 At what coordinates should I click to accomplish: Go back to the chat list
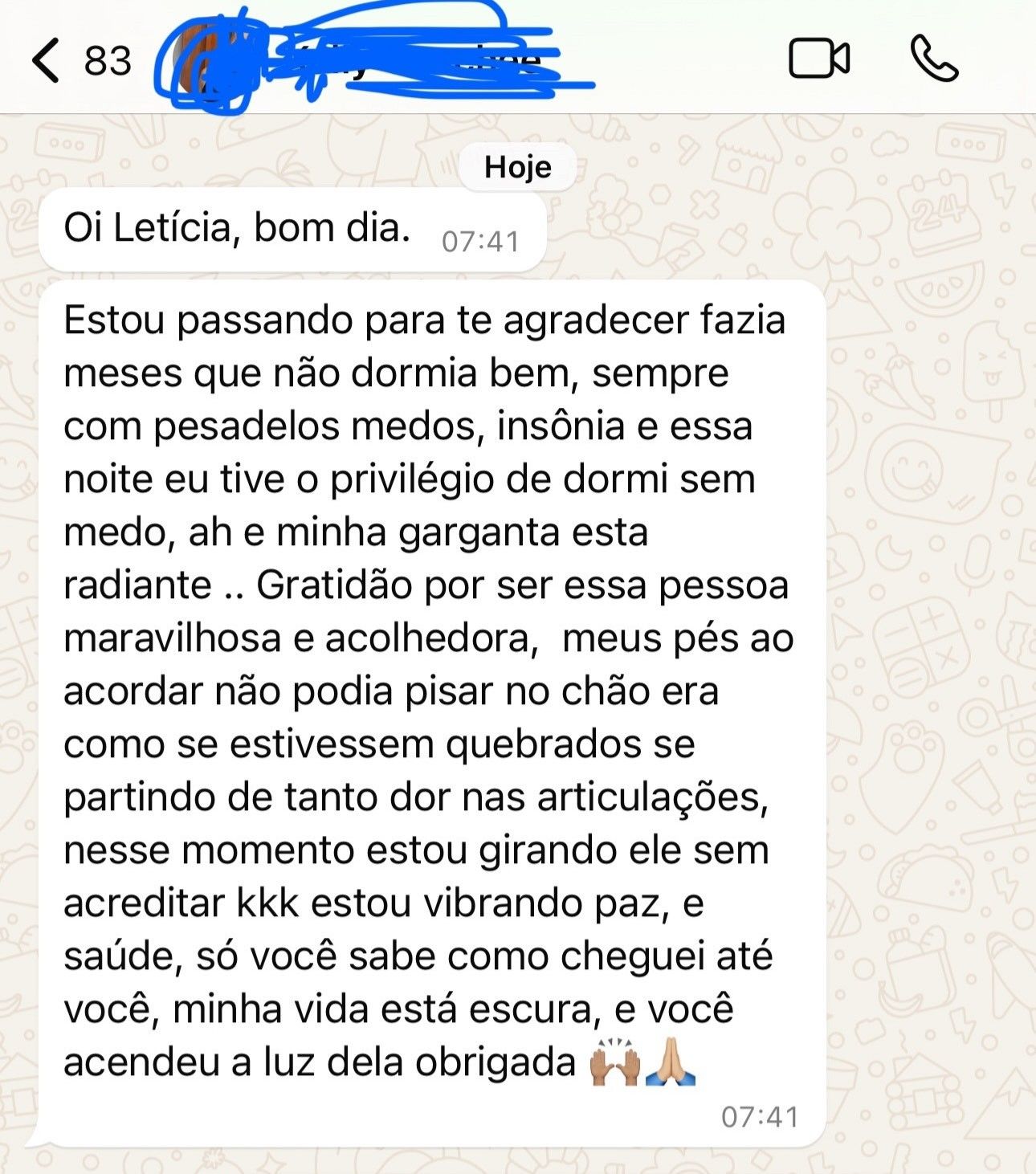coord(47,60)
